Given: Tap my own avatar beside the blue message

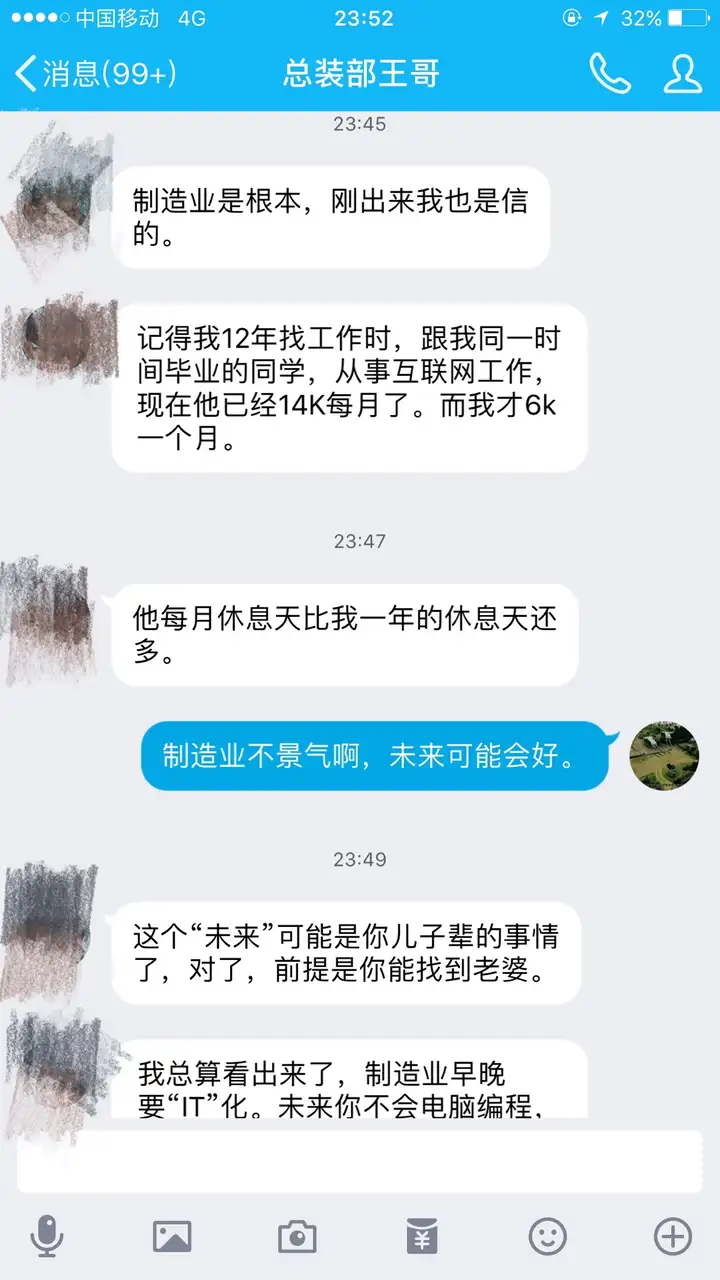Looking at the screenshot, I should [x=664, y=757].
